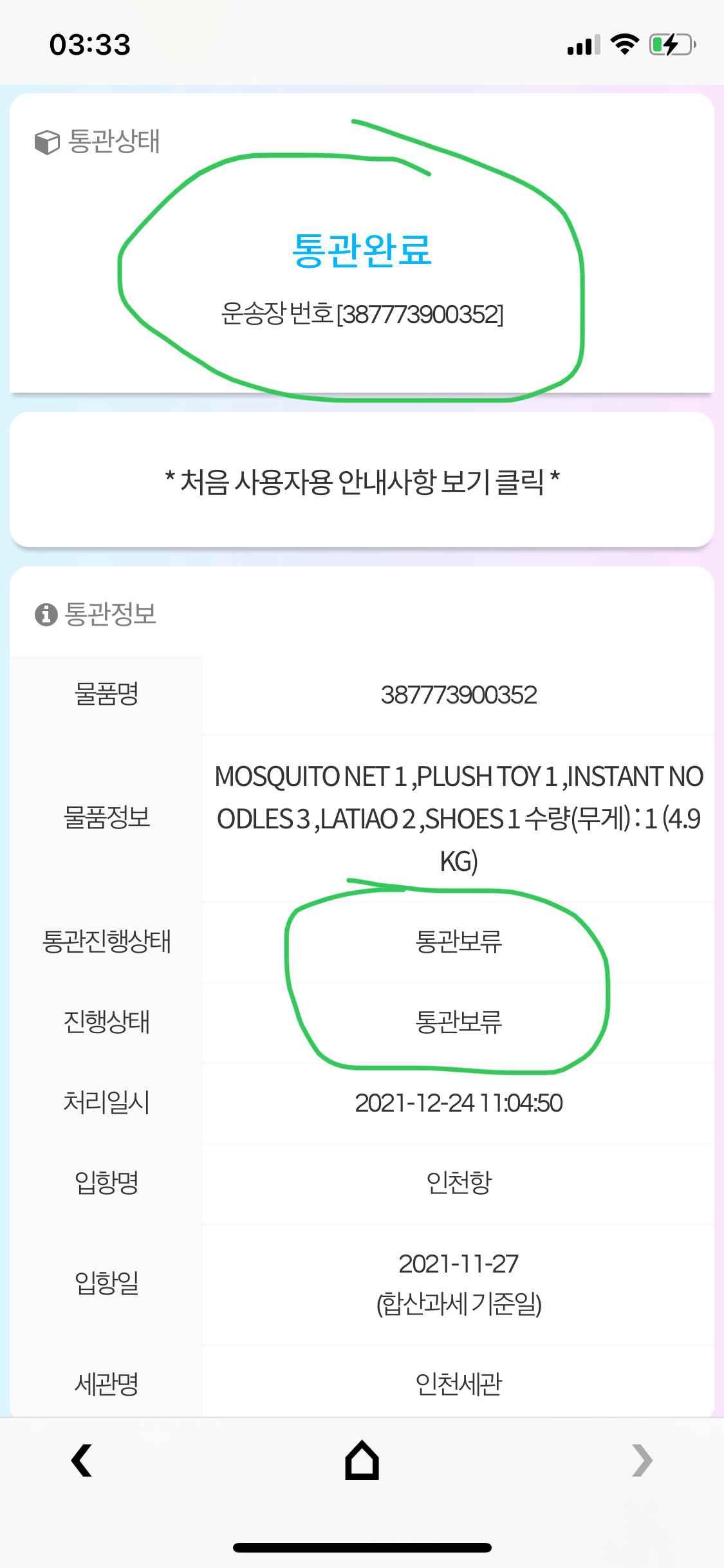Open the first-time user guide banner
Viewport: 724px width, 1568px height.
pos(362,480)
